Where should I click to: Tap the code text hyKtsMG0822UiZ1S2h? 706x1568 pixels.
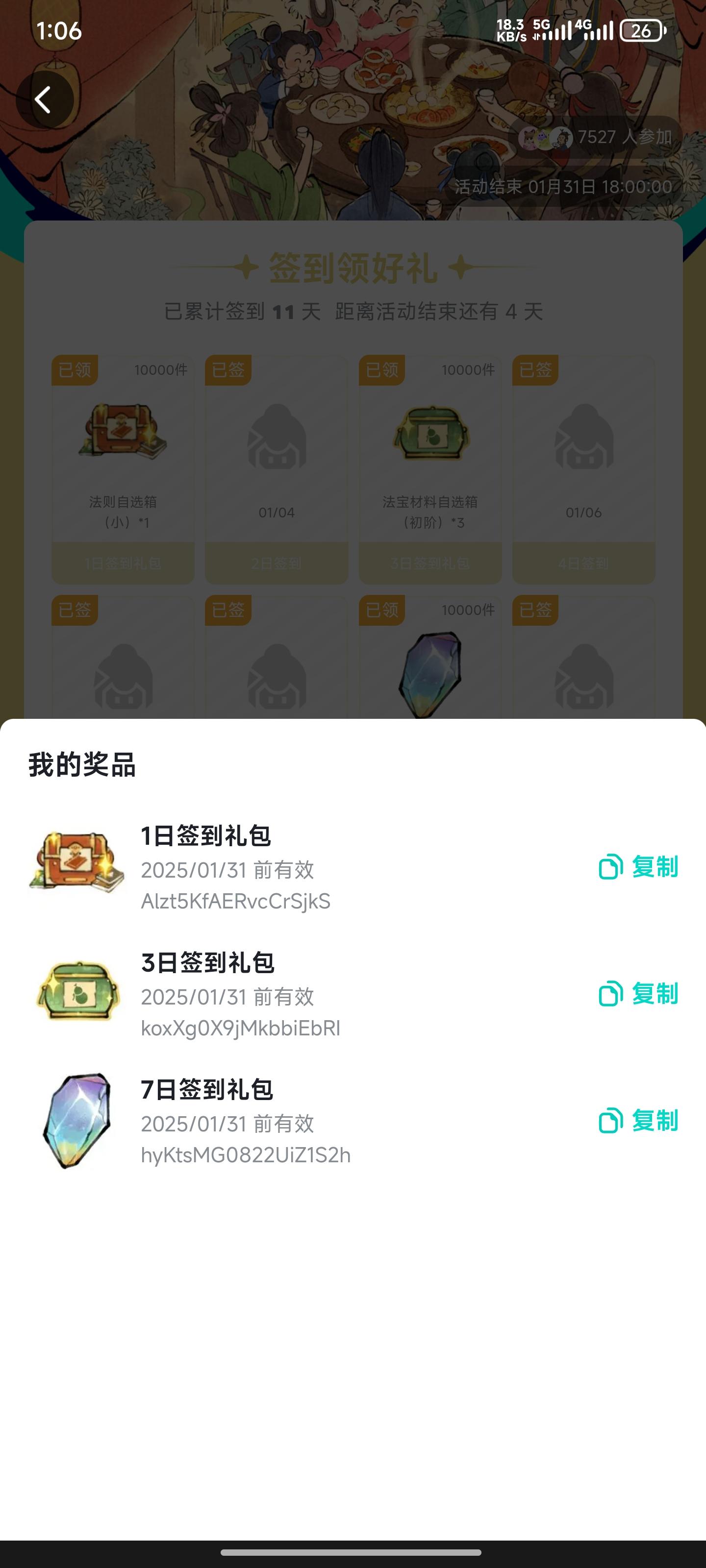pos(246,1155)
